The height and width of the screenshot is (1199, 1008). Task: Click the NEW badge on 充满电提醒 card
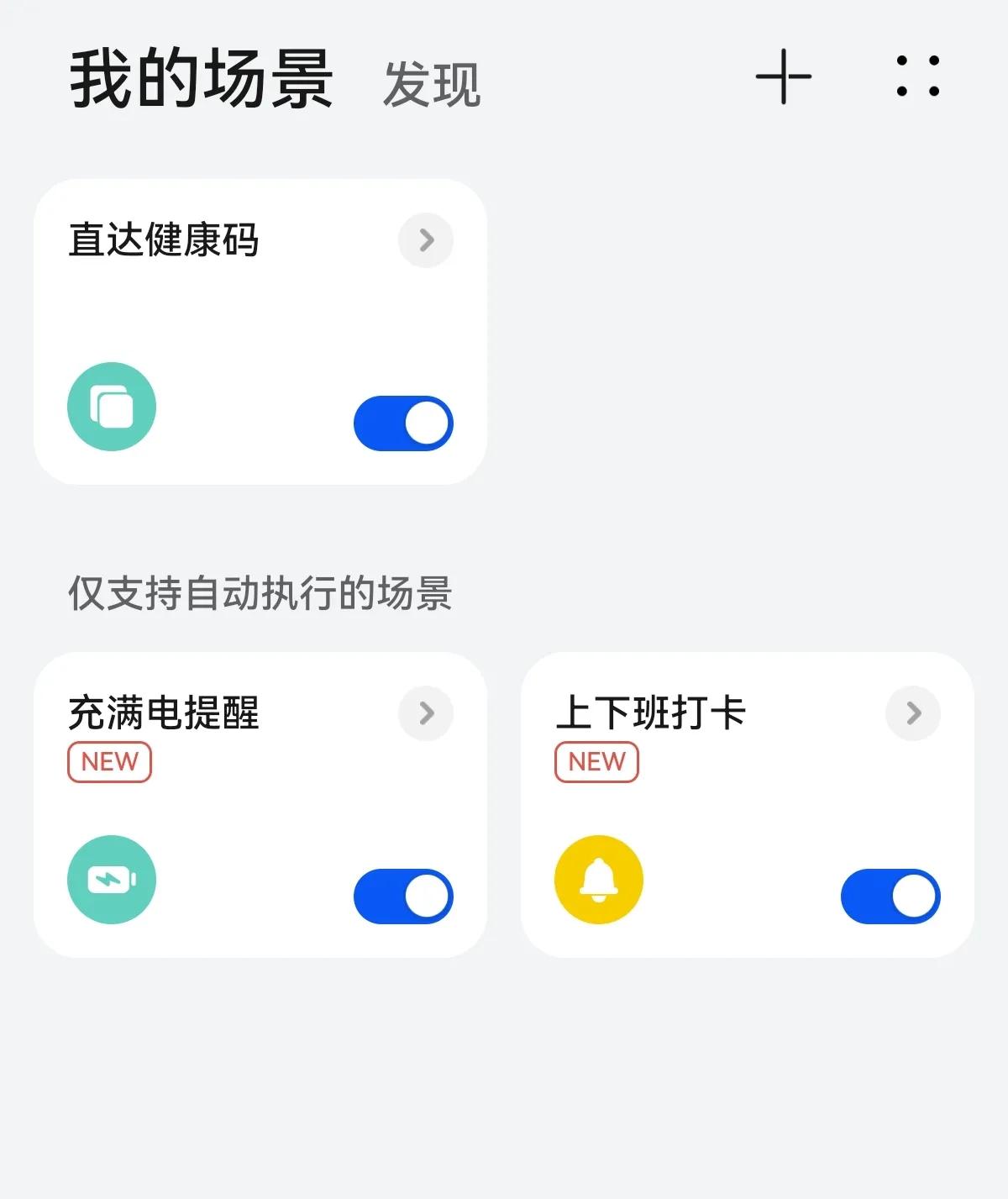109,762
